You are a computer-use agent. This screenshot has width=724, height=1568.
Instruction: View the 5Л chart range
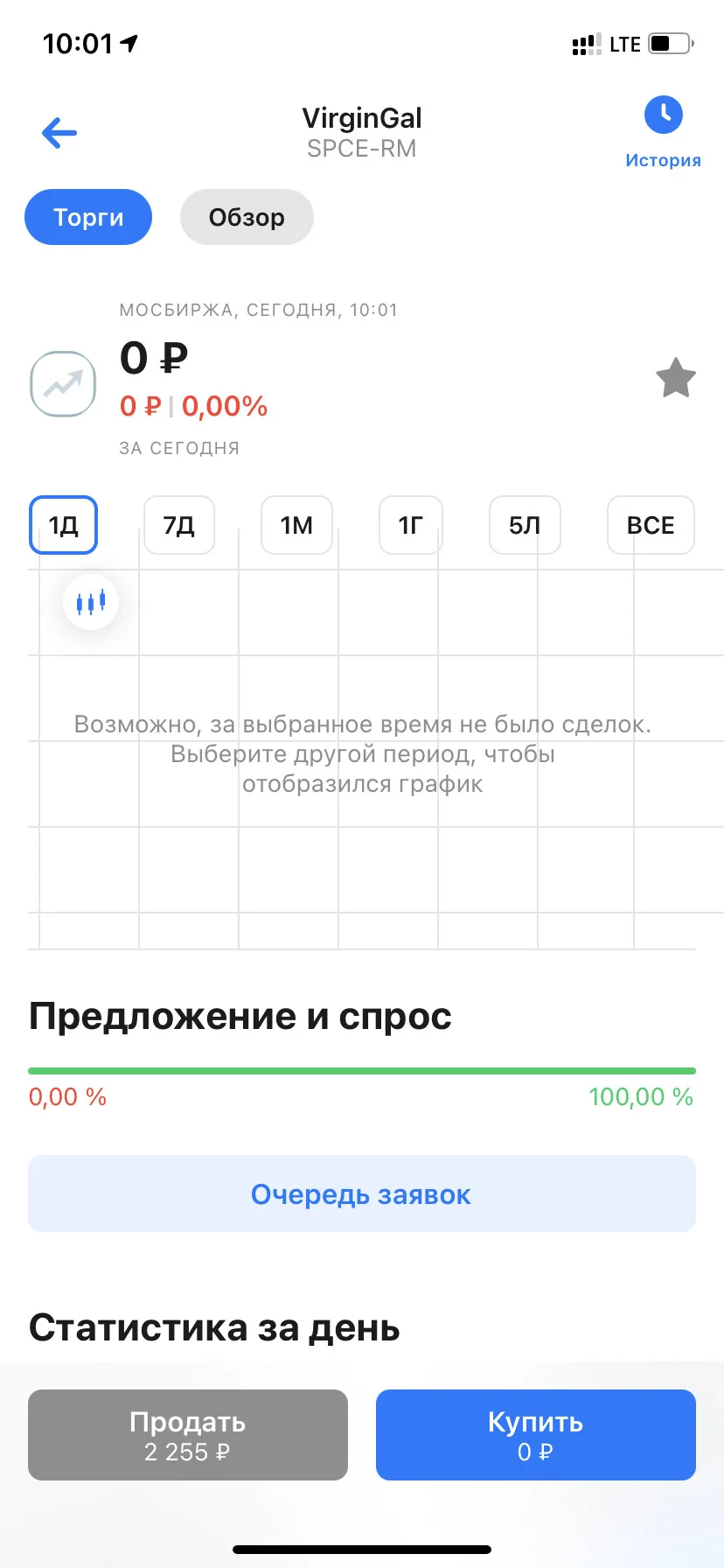[x=525, y=525]
